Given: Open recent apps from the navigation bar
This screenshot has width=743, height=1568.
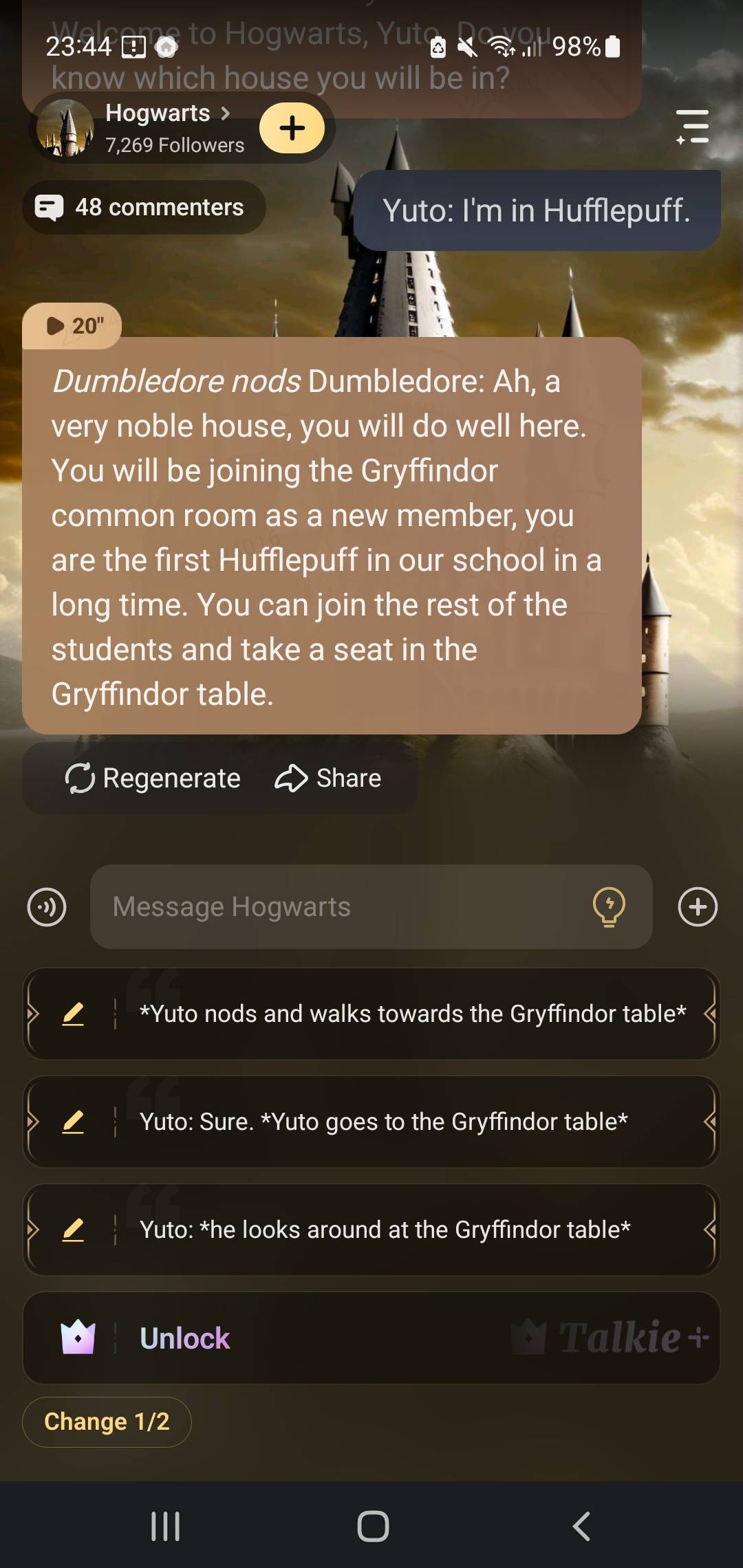Looking at the screenshot, I should point(165,1526).
